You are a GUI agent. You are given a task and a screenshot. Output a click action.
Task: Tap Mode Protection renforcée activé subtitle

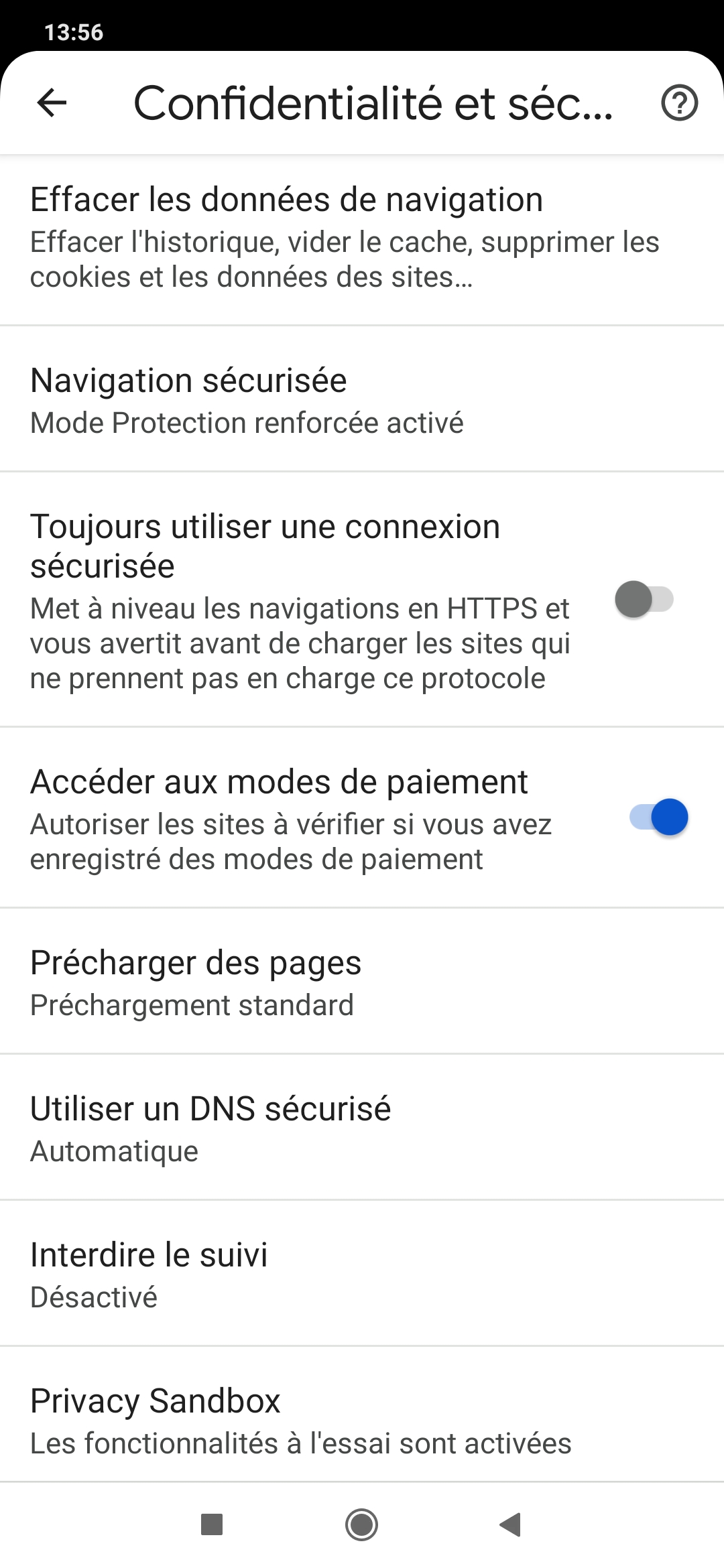point(247,423)
